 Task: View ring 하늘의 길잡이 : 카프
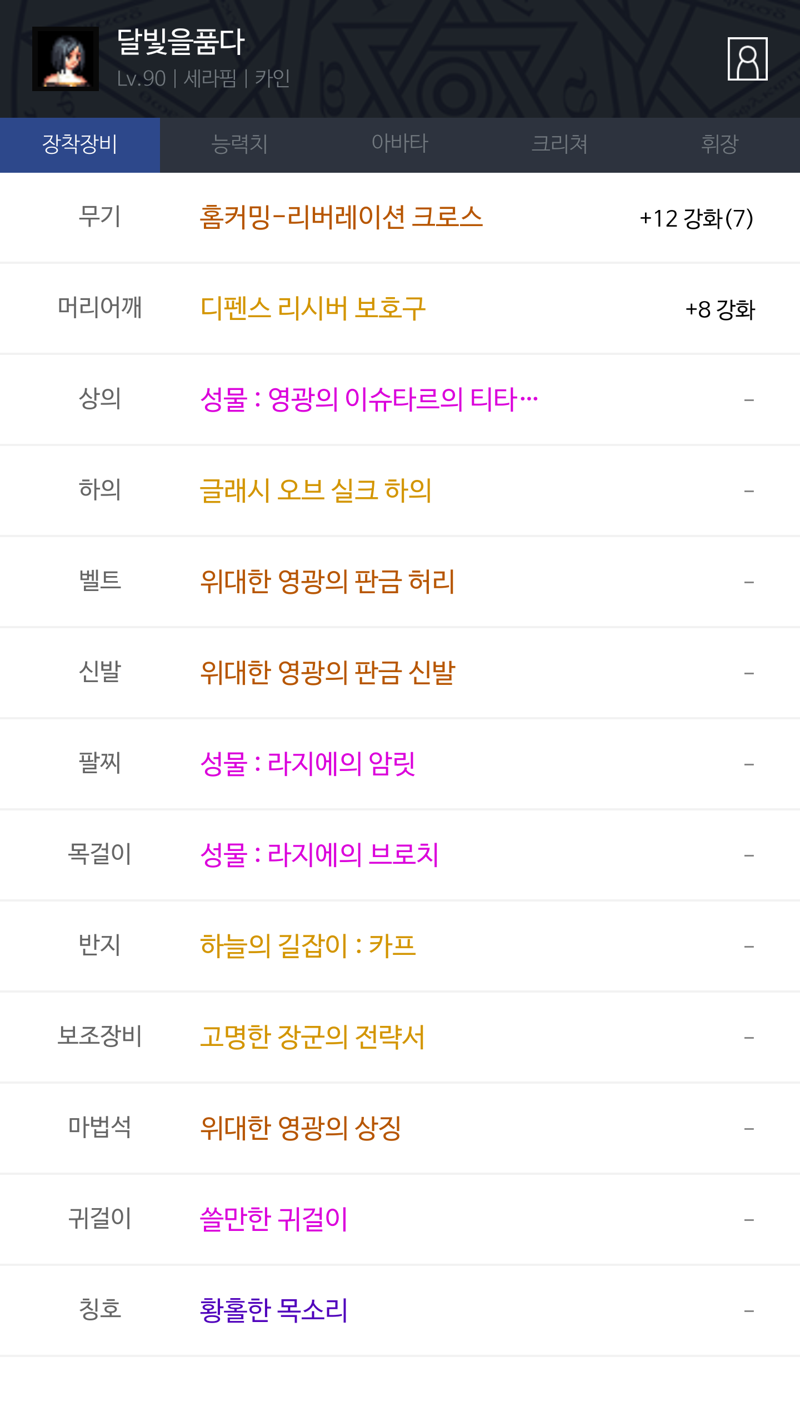click(x=307, y=945)
